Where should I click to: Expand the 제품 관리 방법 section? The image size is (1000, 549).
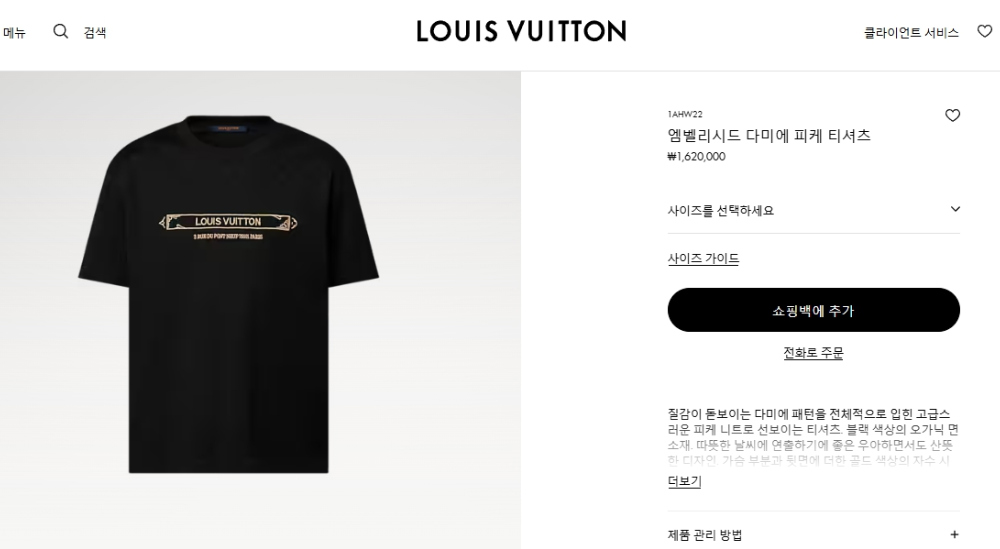click(813, 535)
